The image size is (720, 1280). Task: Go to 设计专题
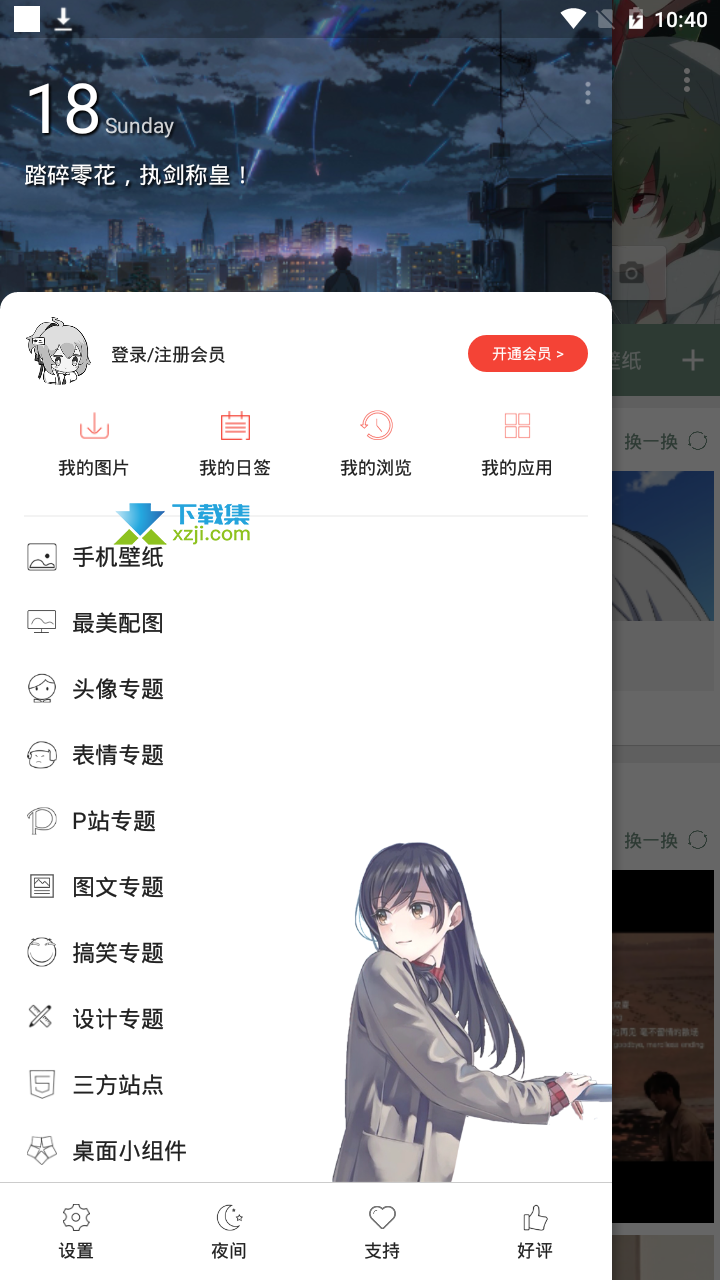pyautogui.click(x=306, y=1019)
